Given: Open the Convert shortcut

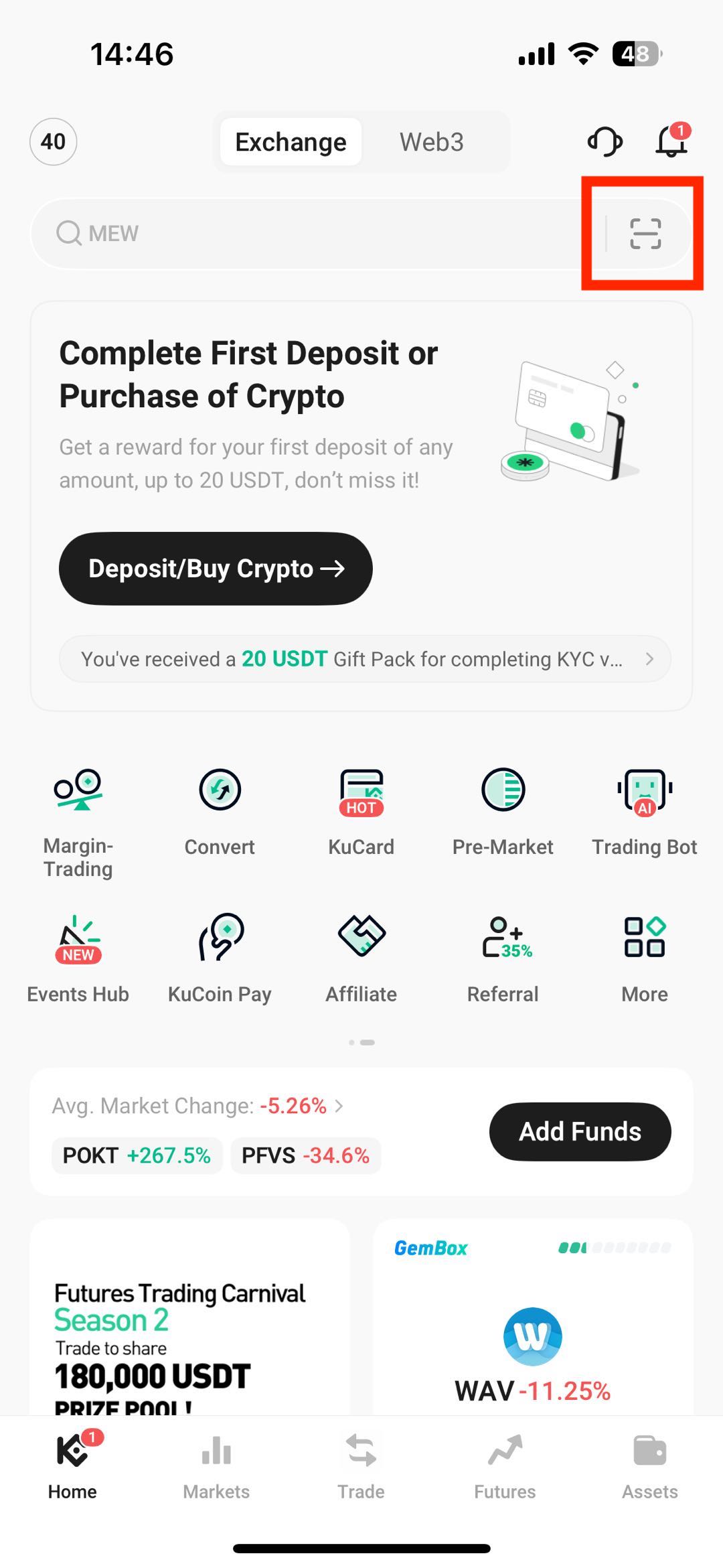Looking at the screenshot, I should (x=220, y=812).
